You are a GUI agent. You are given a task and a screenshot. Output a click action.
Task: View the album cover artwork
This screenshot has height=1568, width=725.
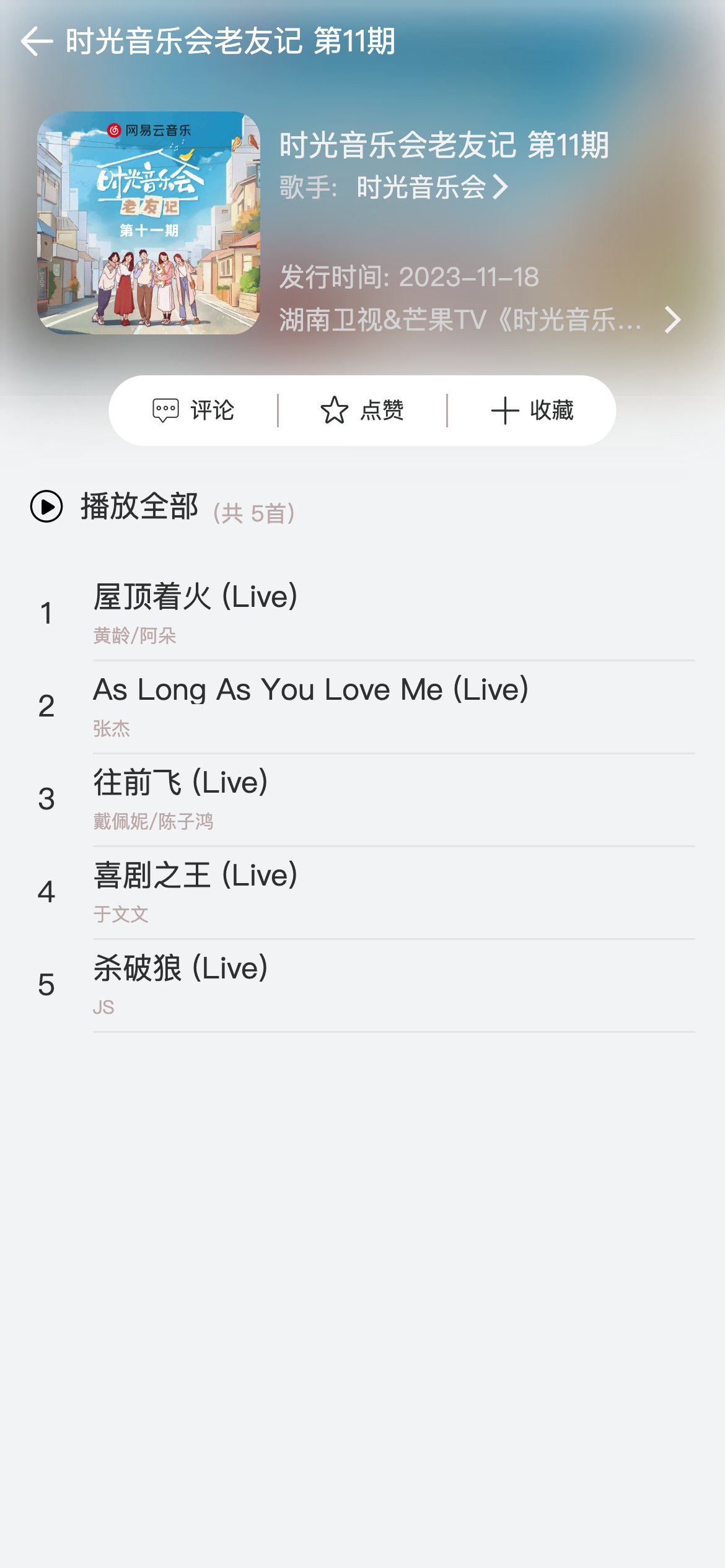(x=149, y=223)
